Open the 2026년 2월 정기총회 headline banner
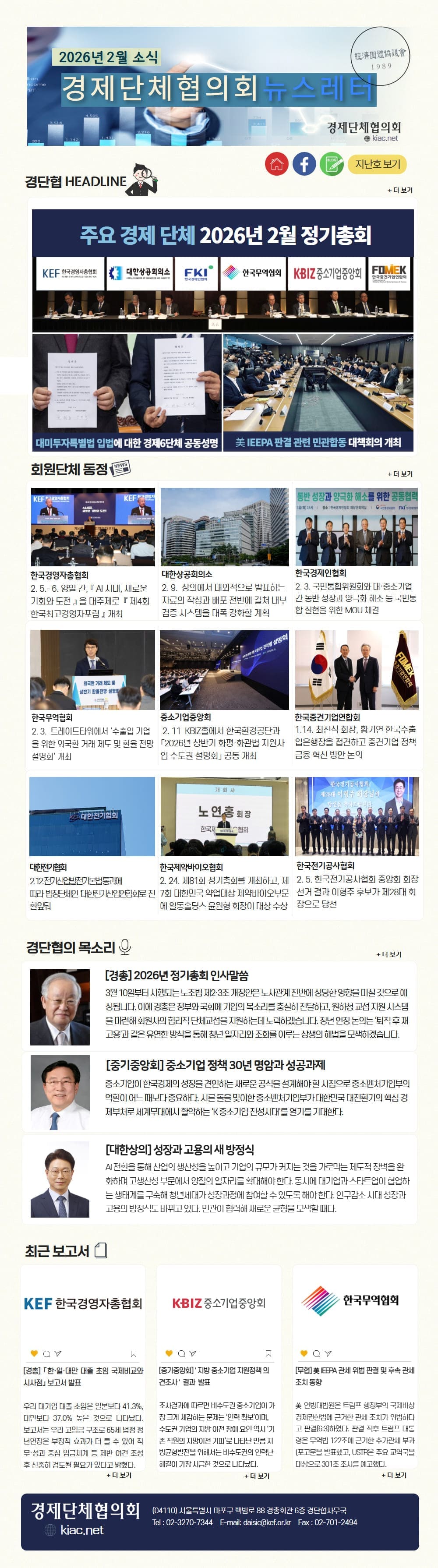Image resolution: width=438 pixels, height=1568 pixels. 223,234
